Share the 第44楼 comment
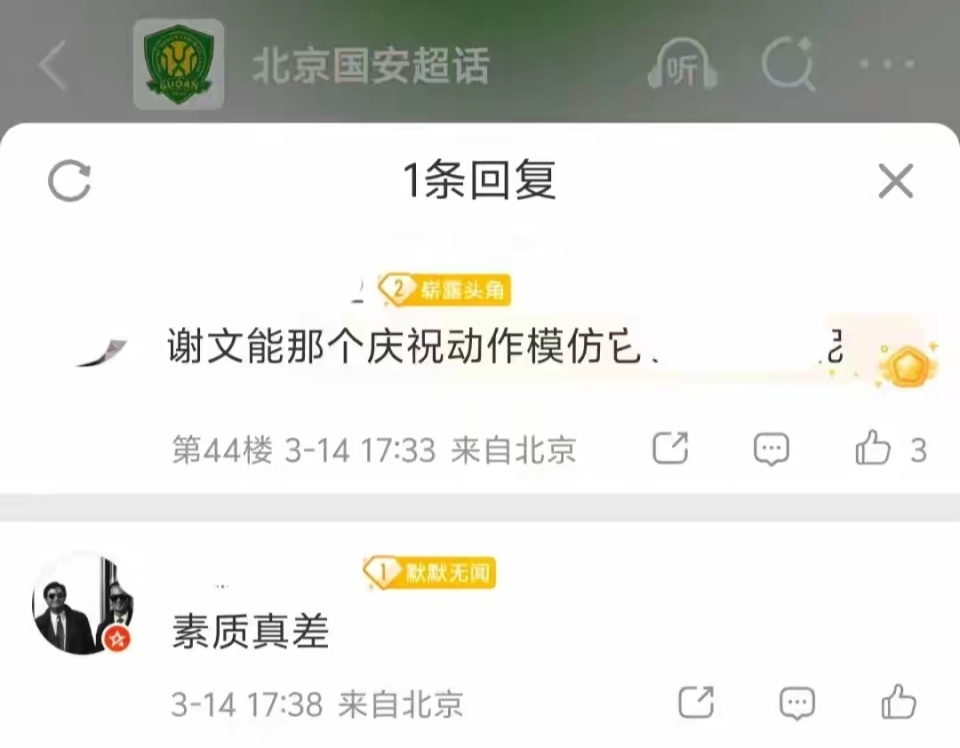The height and width of the screenshot is (748, 960). pos(670,449)
